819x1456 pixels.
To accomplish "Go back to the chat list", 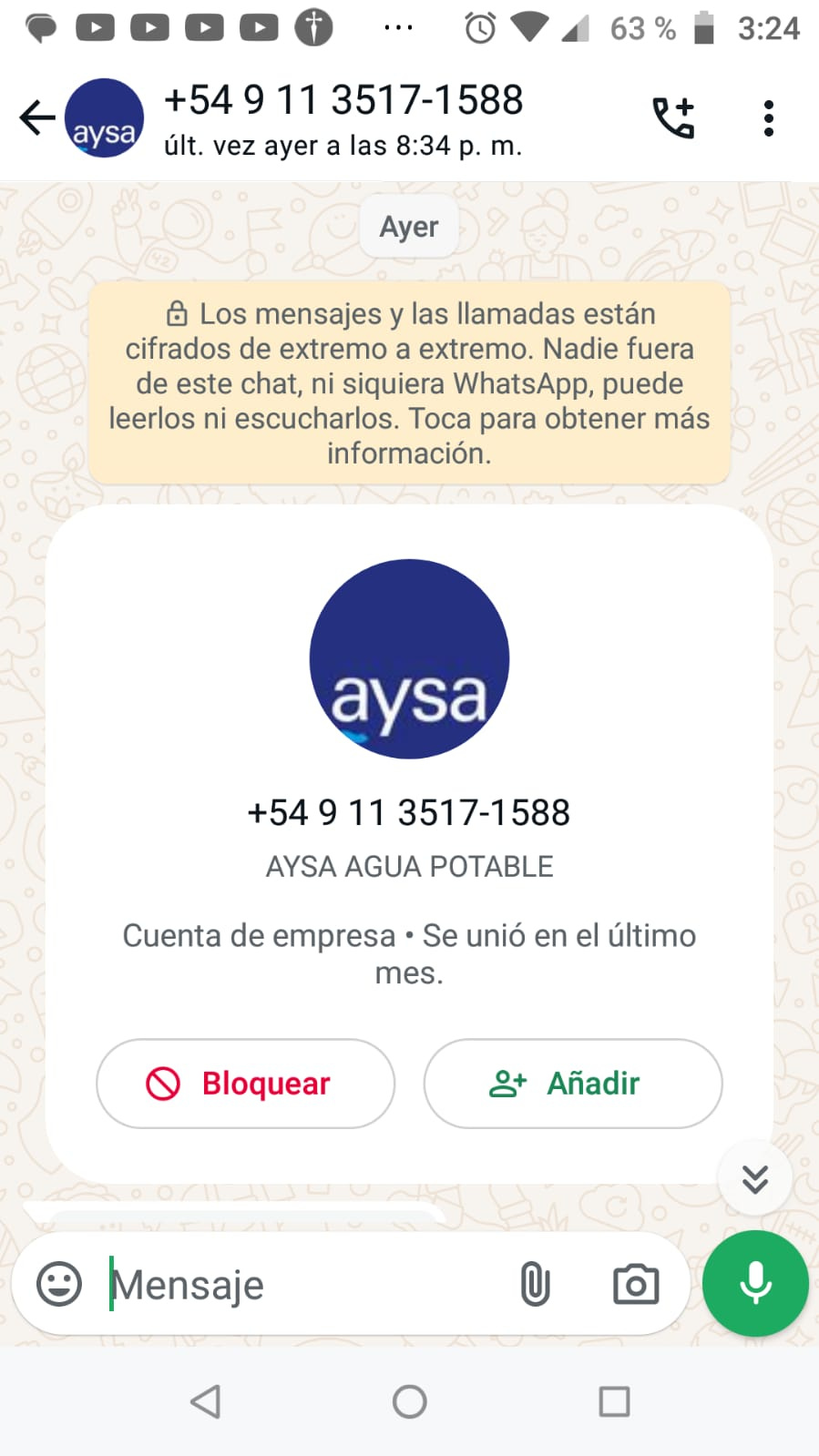I will [x=36, y=118].
